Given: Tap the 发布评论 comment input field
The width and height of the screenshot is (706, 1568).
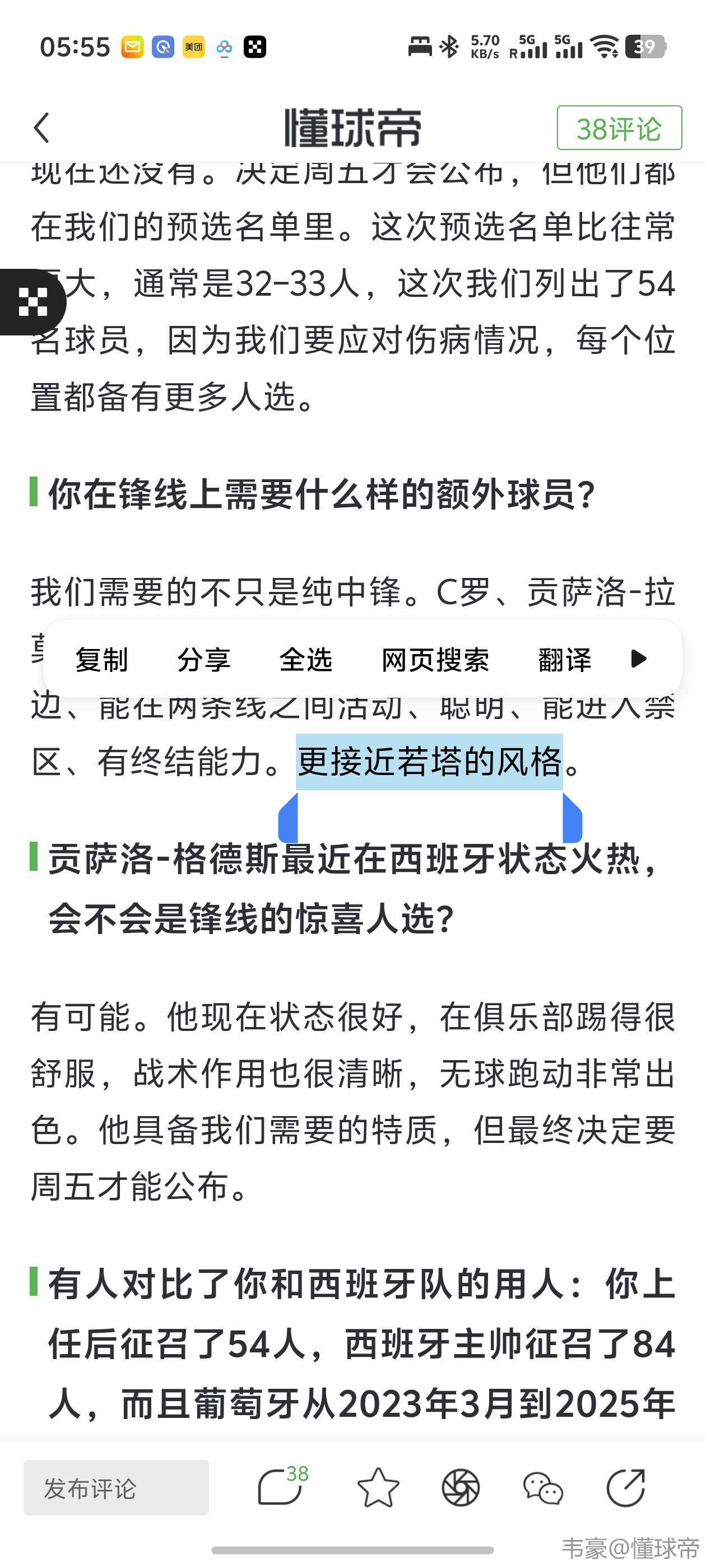Looking at the screenshot, I should coord(116,1488).
